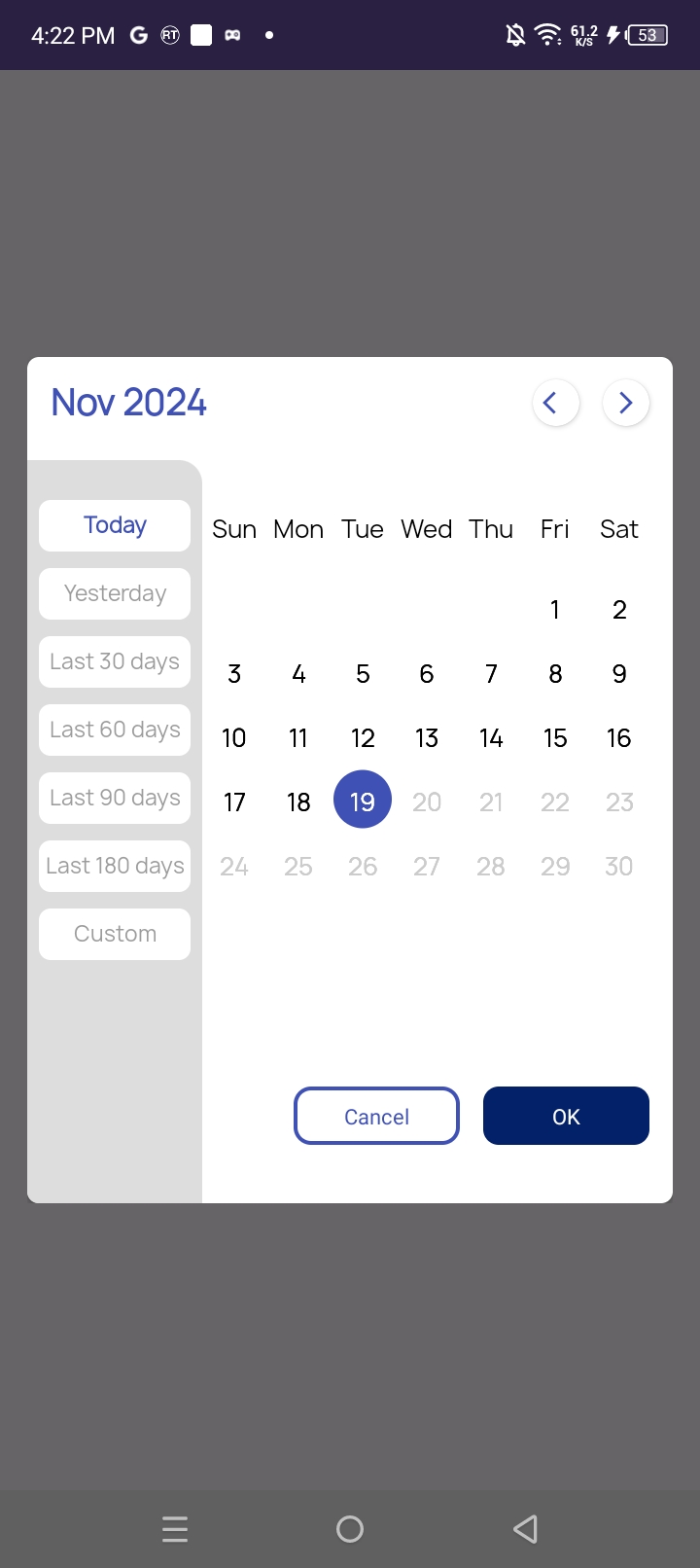700x1568 pixels.
Task: Pick November 1 in the calendar
Action: (555, 610)
